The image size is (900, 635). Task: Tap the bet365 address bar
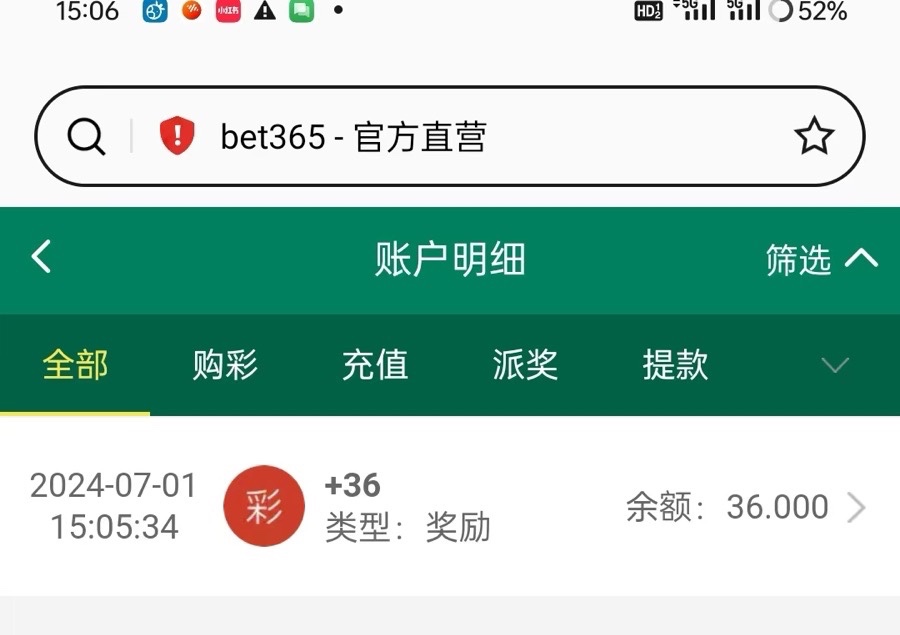pos(450,137)
